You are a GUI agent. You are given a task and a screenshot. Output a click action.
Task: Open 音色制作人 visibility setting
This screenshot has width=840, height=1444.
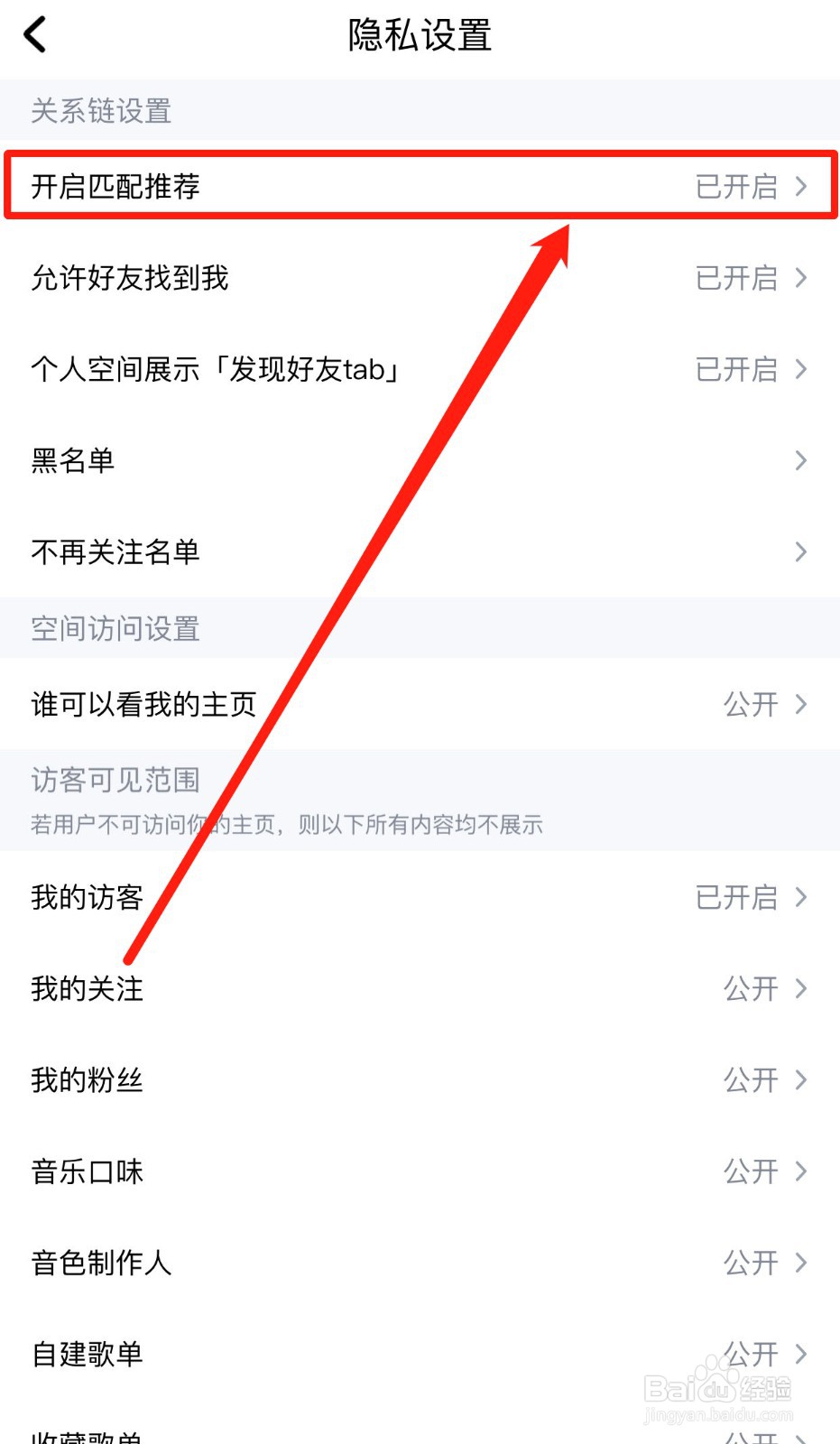(361, 1263)
